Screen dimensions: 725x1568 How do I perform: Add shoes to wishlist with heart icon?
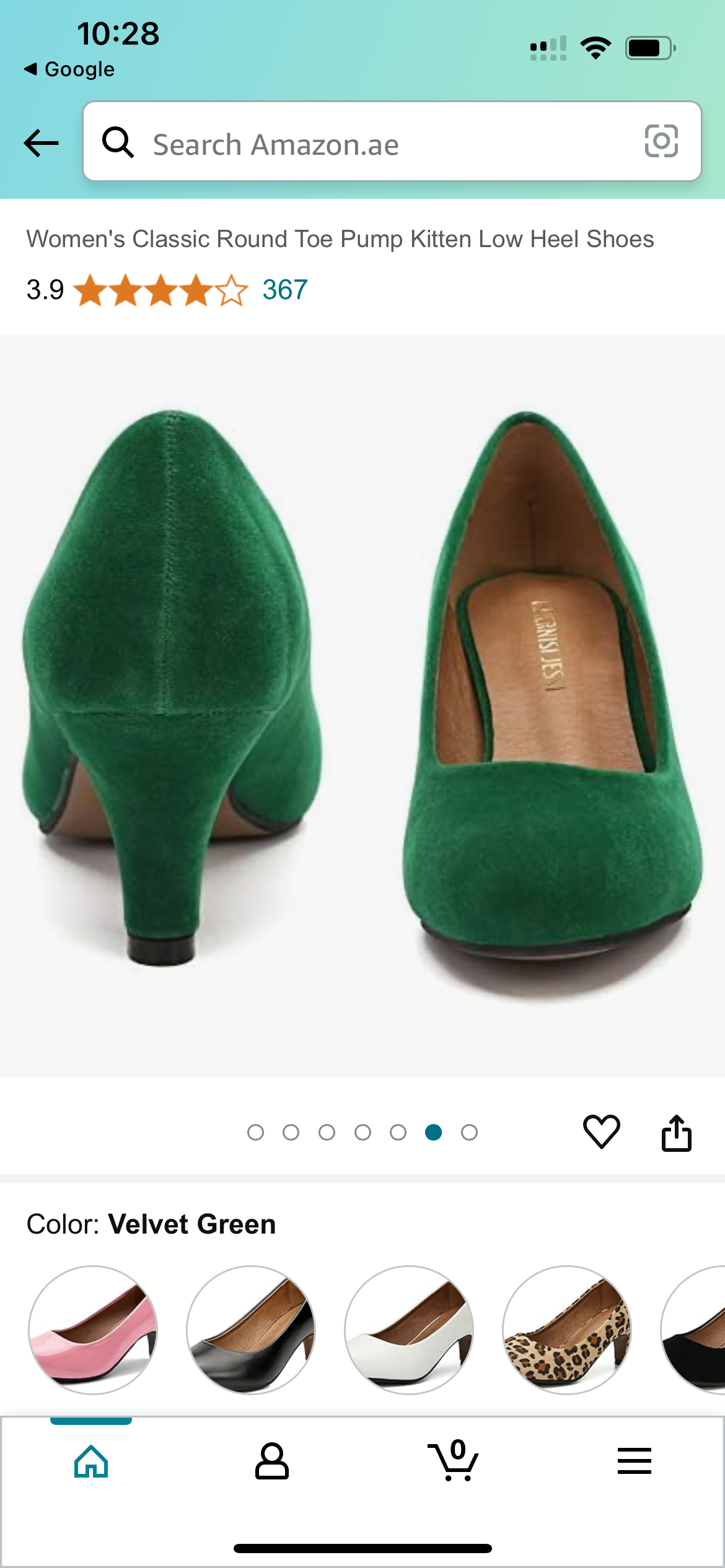[601, 1132]
